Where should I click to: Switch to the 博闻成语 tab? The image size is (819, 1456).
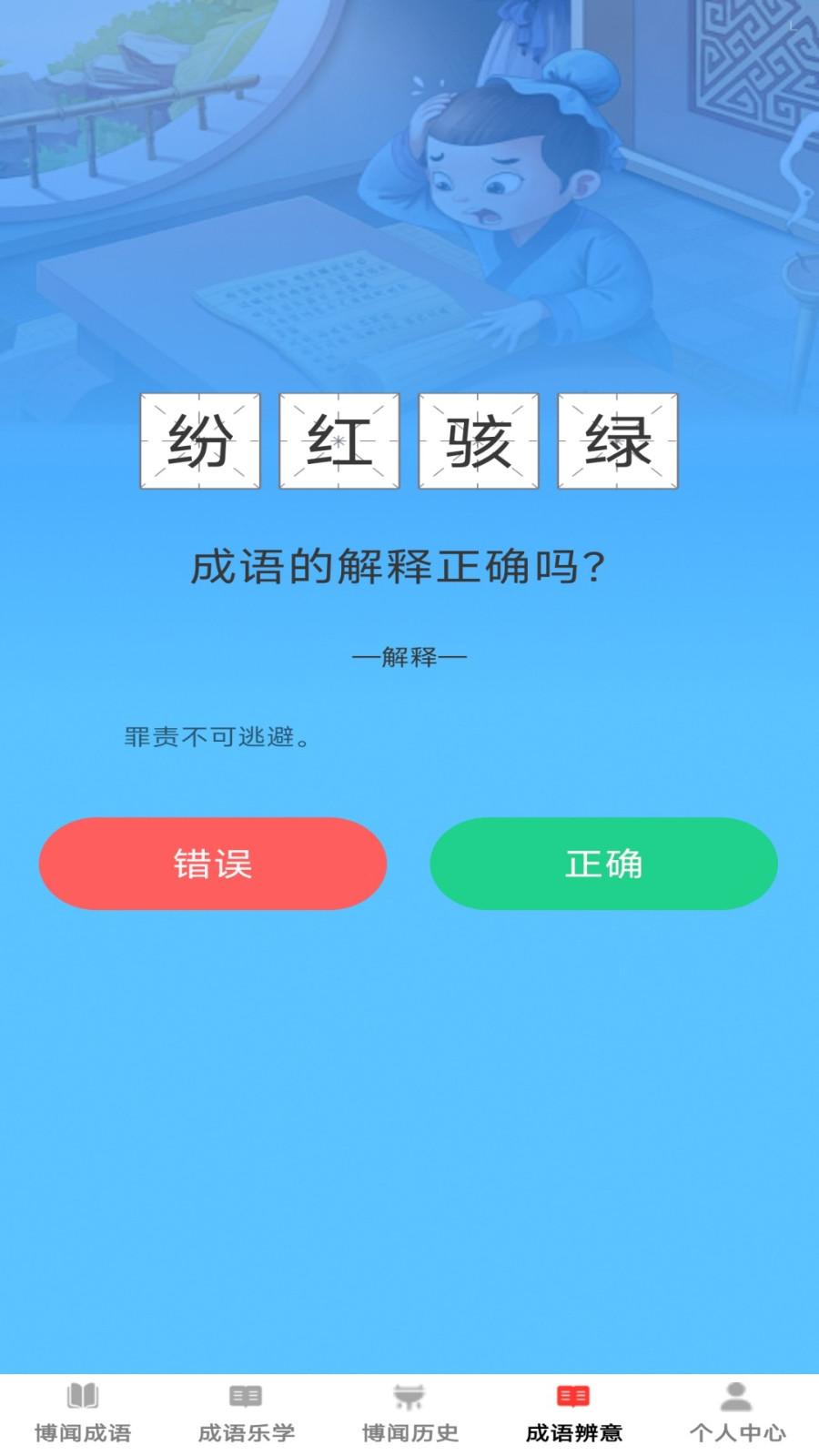pos(83,1414)
